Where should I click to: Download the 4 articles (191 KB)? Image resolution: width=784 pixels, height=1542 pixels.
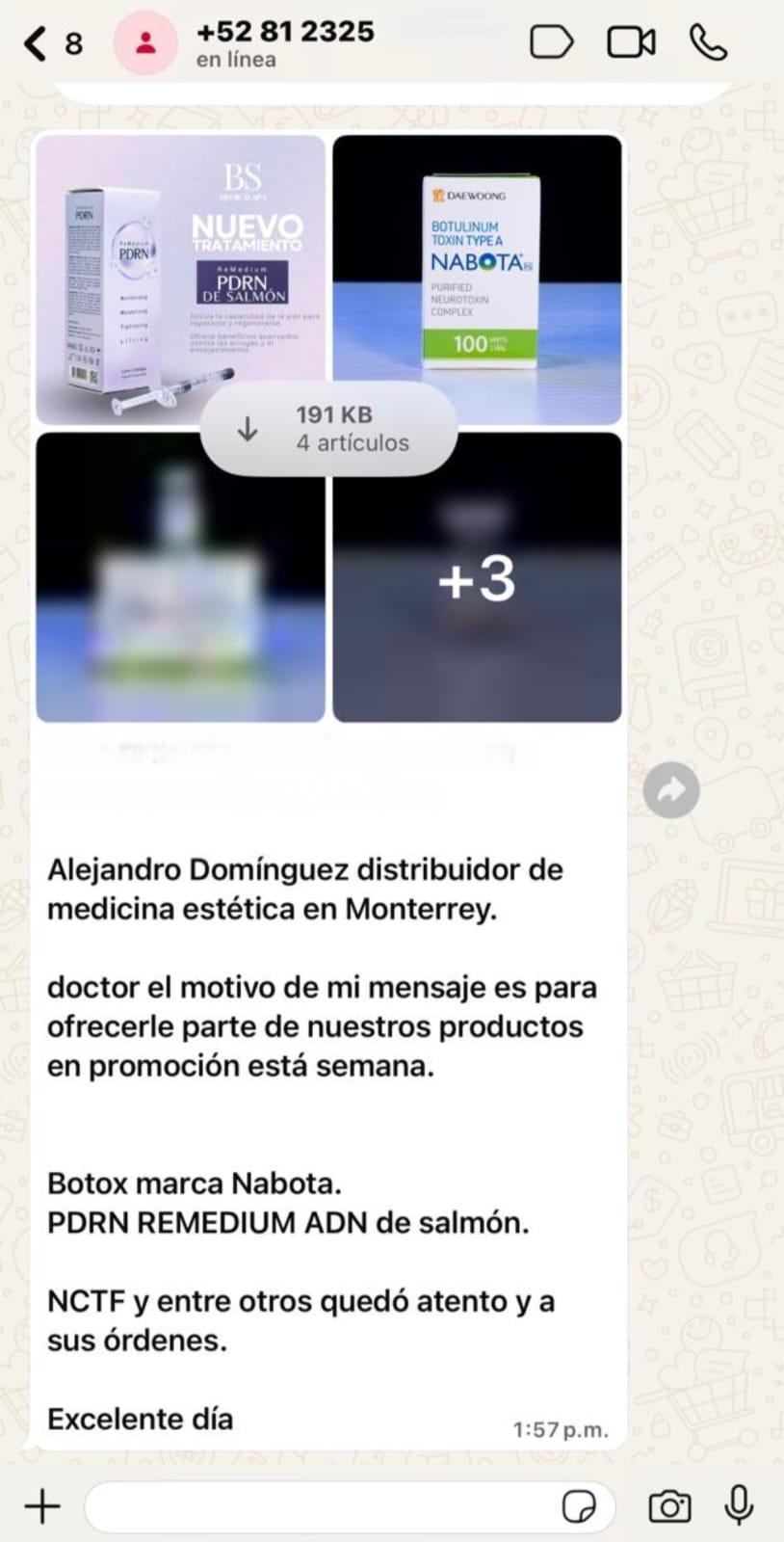coord(328,429)
